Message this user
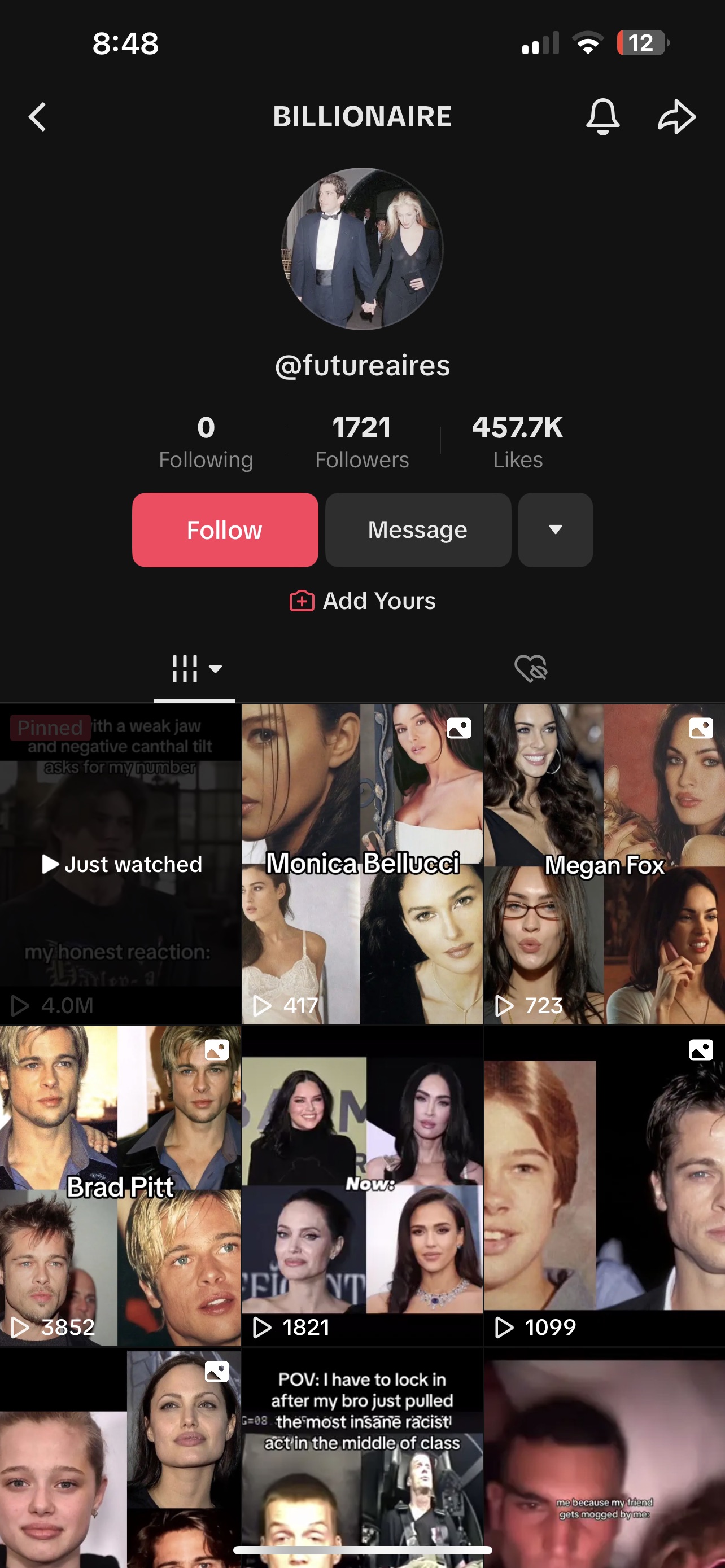Image resolution: width=725 pixels, height=1568 pixels. [418, 529]
